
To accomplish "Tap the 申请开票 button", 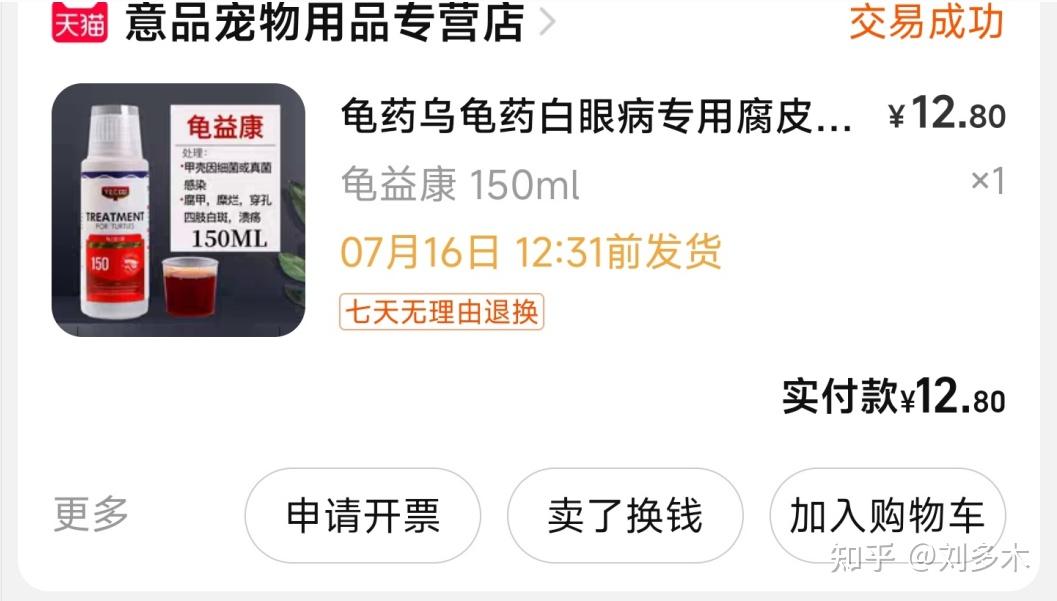I will pyautogui.click(x=363, y=516).
